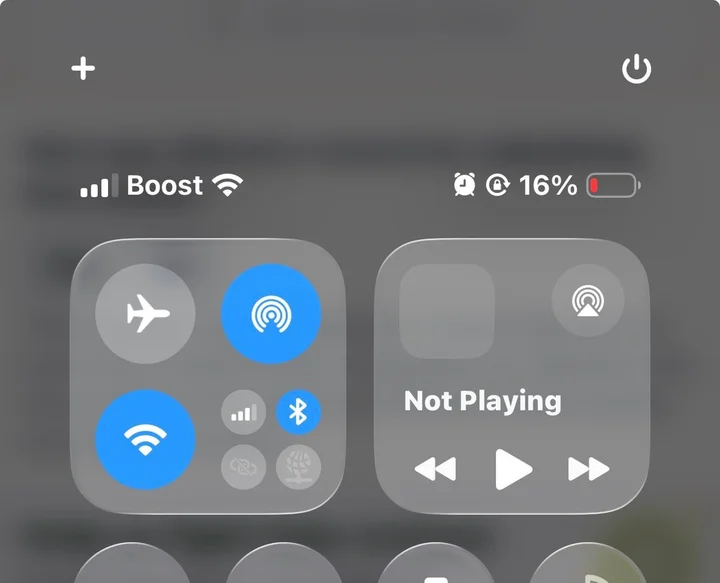Tap the plus icon to add controls
This screenshot has height=583, width=720.
tap(83, 68)
